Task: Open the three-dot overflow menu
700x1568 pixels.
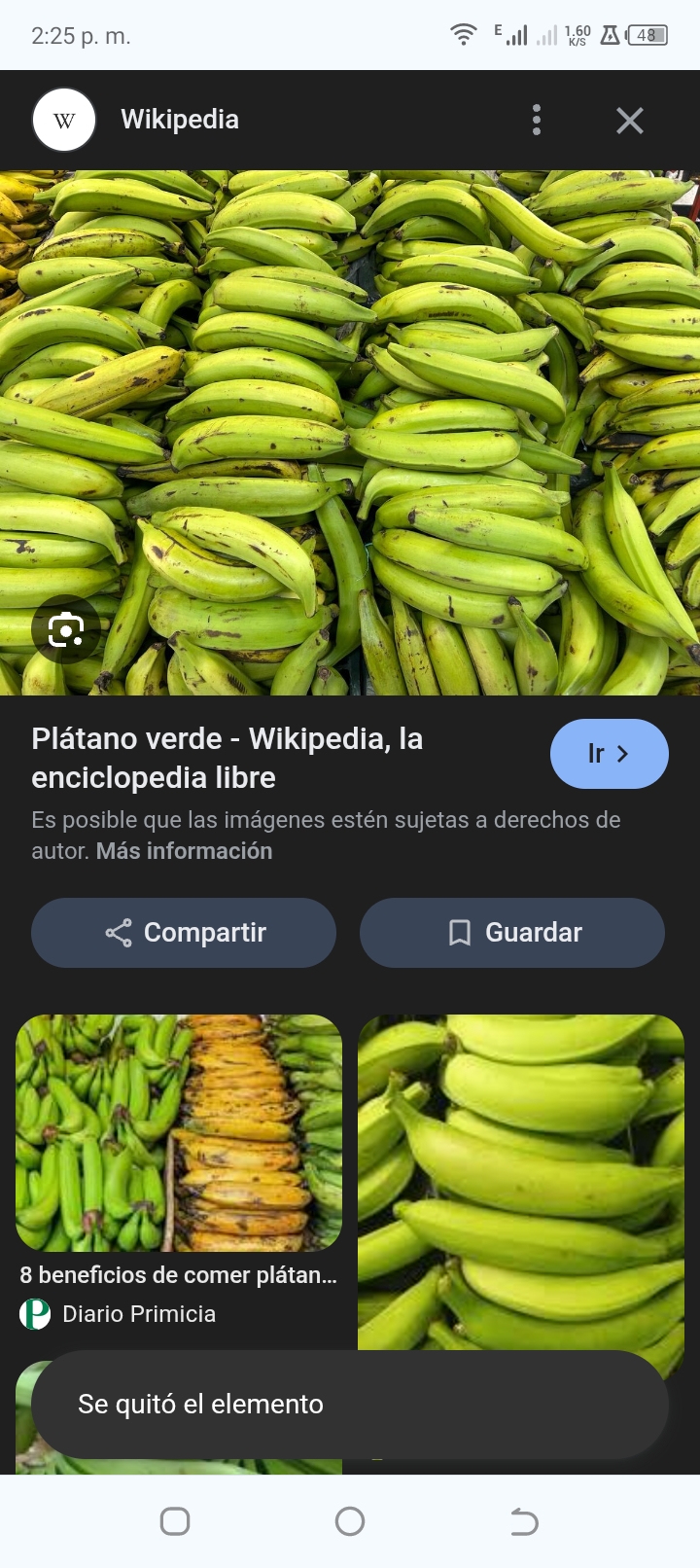Action: pos(536,120)
